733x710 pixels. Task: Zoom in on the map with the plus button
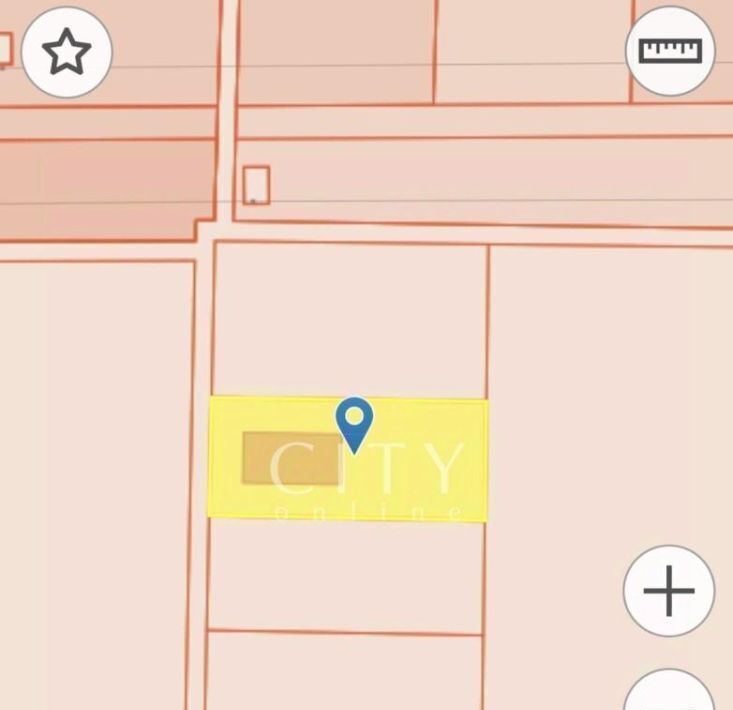tap(668, 591)
